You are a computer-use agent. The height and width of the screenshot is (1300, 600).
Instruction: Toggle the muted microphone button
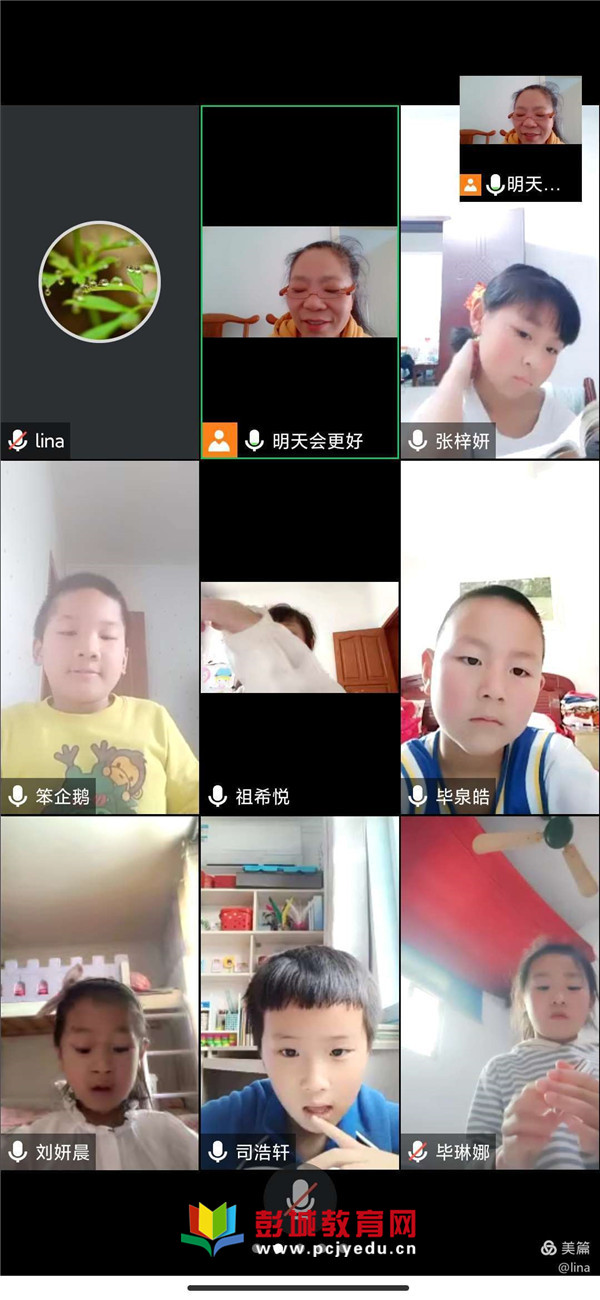[x=300, y=1196]
